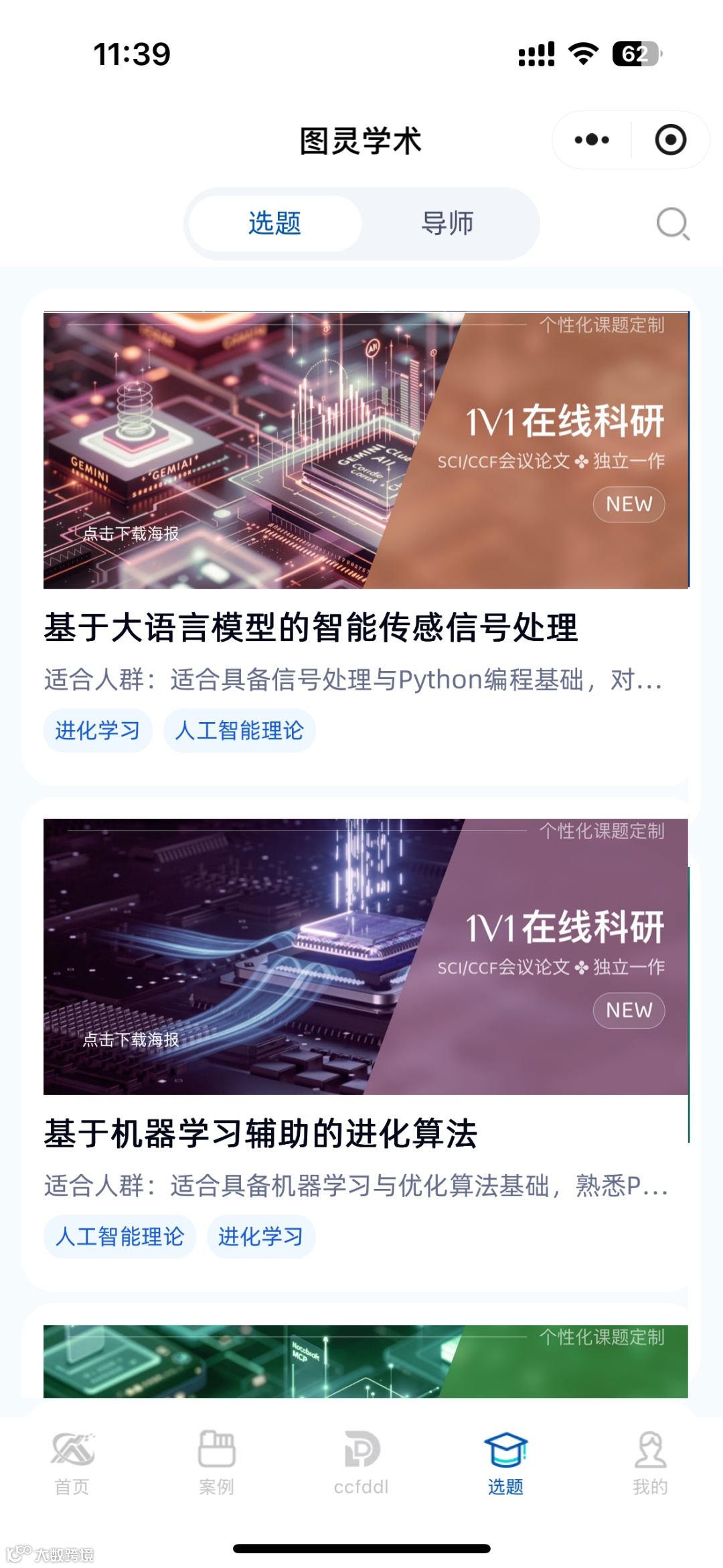Tap 进化学习 chip under the signal processing topic
The width and height of the screenshot is (723, 1568).
pos(98,730)
